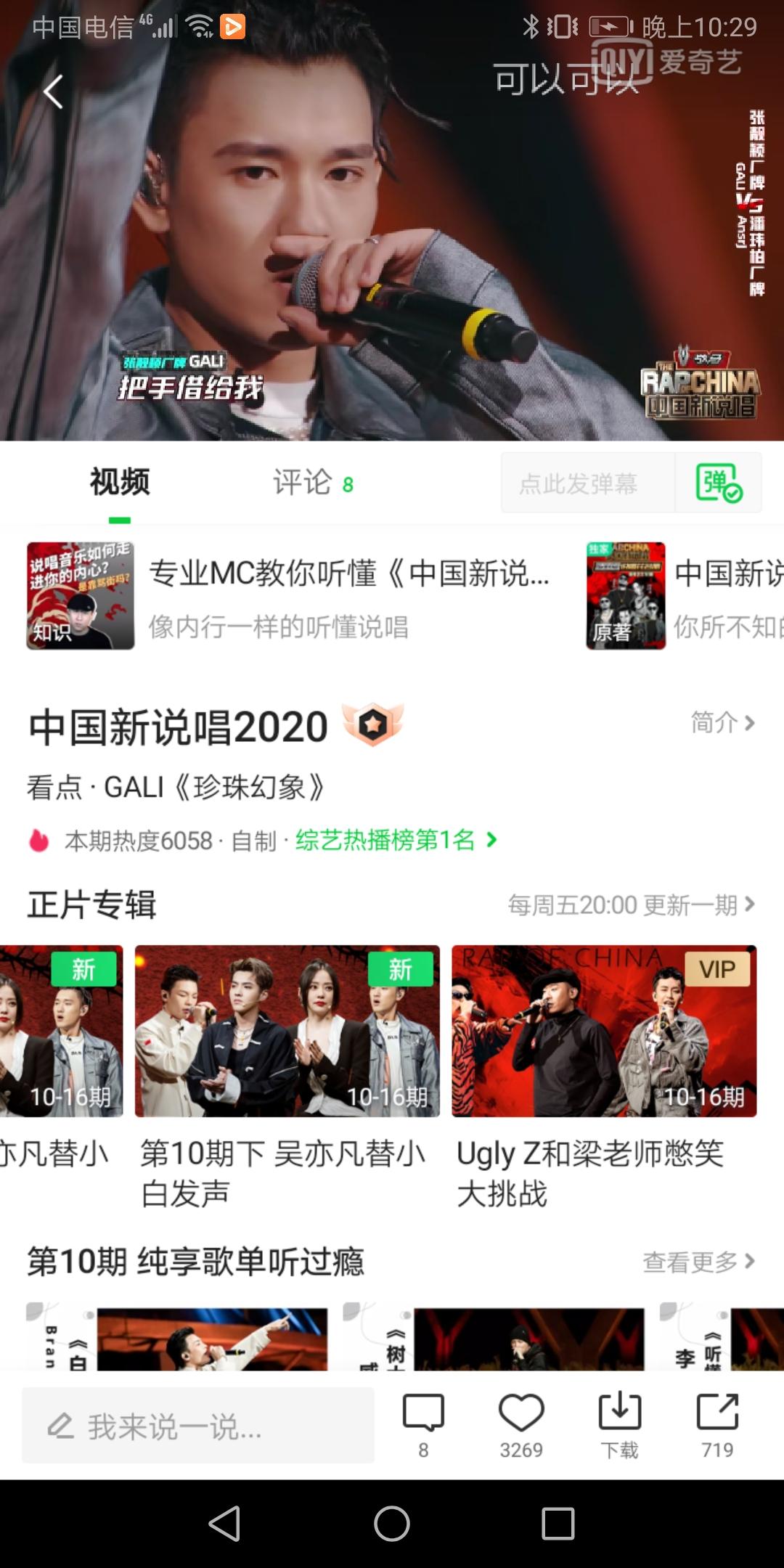The height and width of the screenshot is (1568, 784).
Task: Open comments via the bubble icon showing 8
Action: click(423, 1425)
